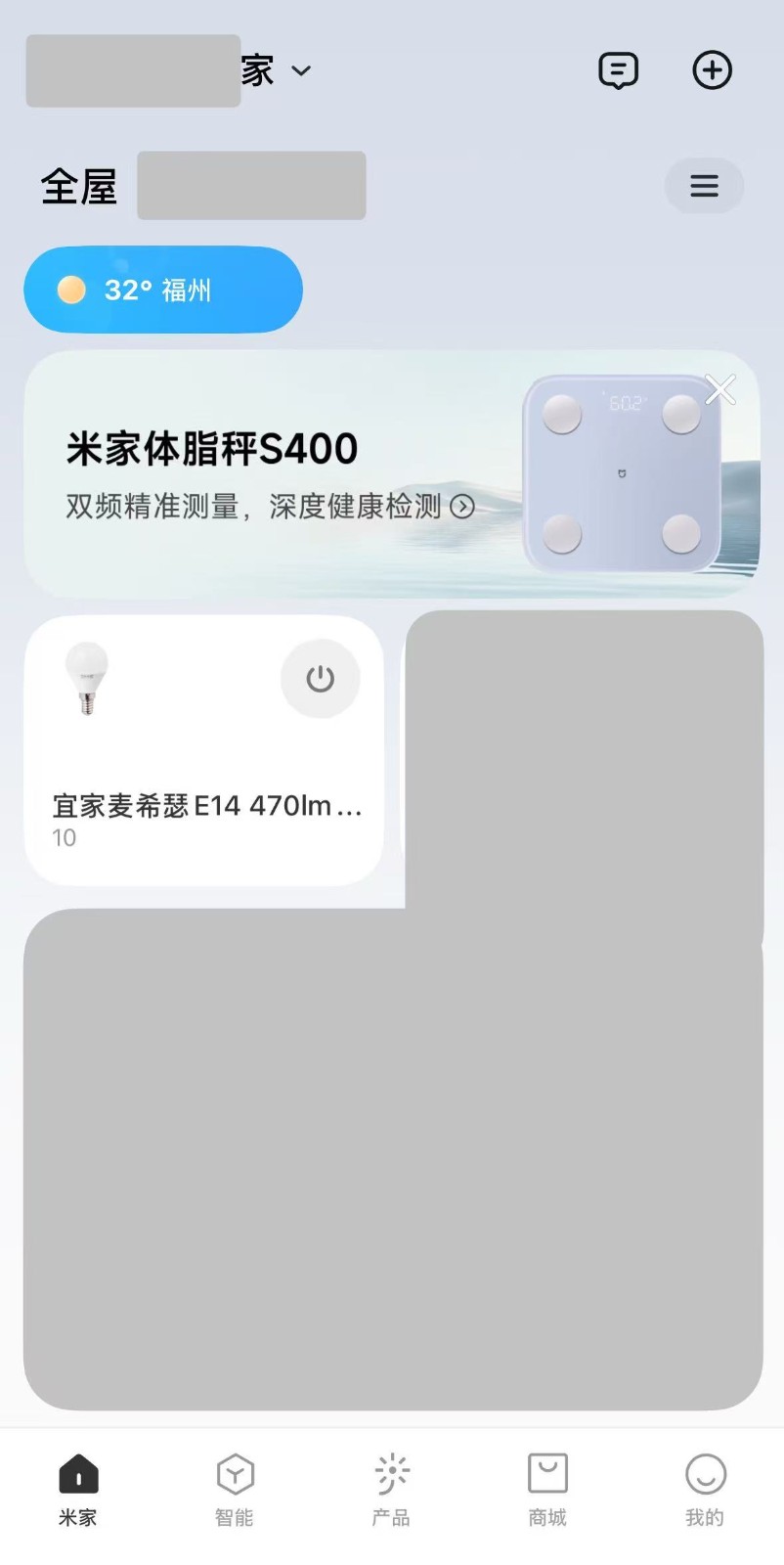
Task: Add a new device with the plus icon
Action: 712,70
